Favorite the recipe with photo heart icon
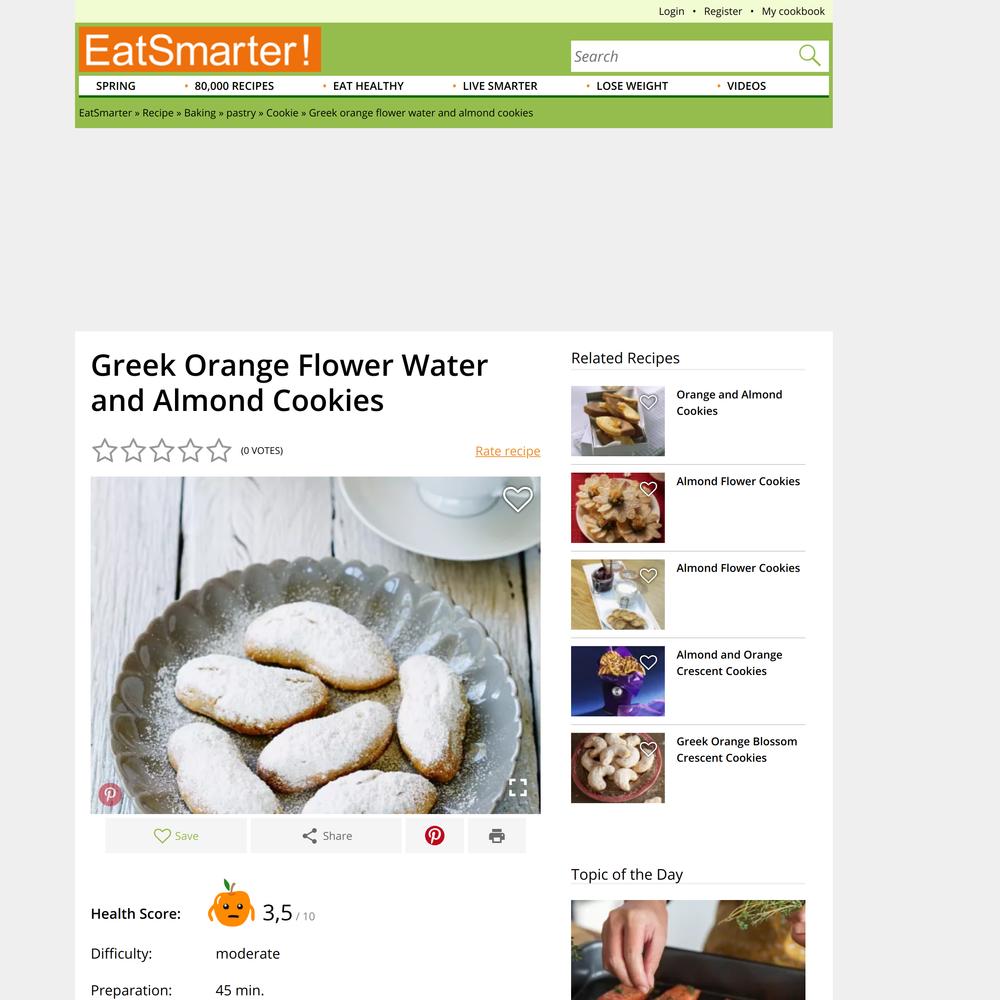Viewport: 1000px width, 1000px height. [517, 499]
